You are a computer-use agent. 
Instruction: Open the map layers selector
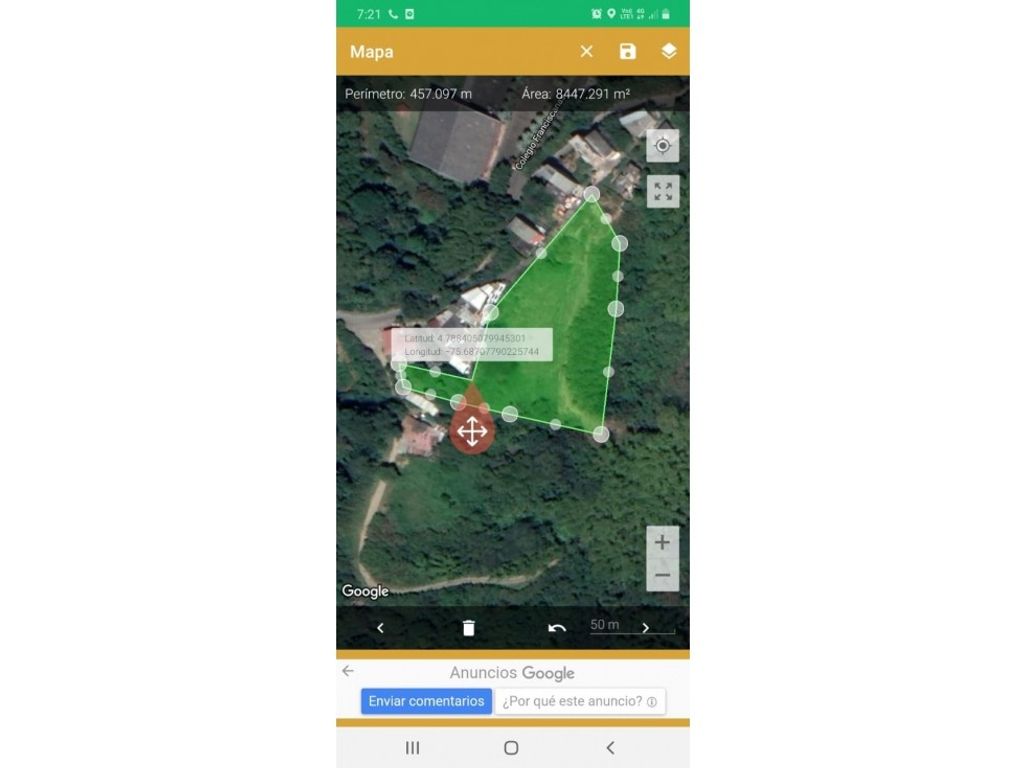pos(669,52)
